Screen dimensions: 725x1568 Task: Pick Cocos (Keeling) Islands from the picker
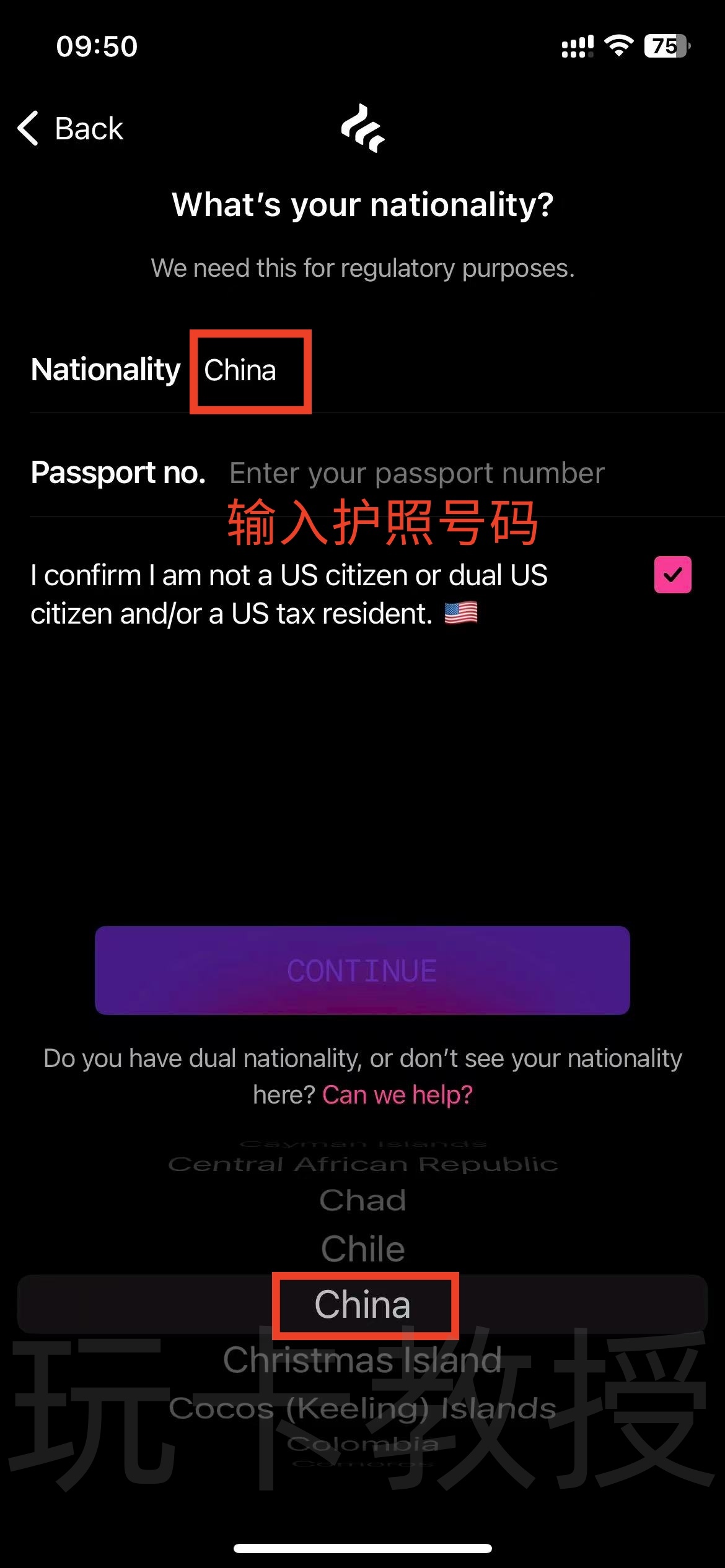click(362, 1408)
